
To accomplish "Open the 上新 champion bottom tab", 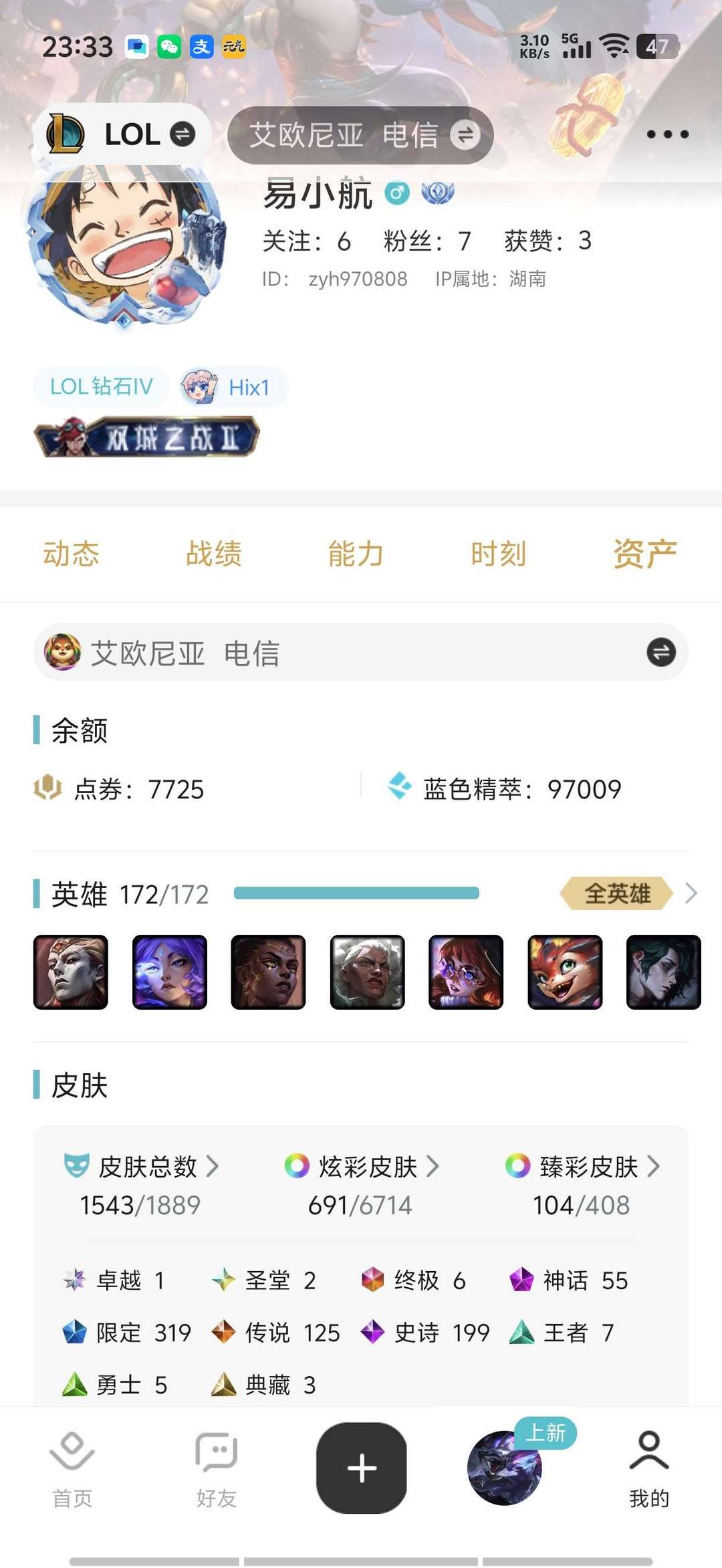I will point(505,1468).
